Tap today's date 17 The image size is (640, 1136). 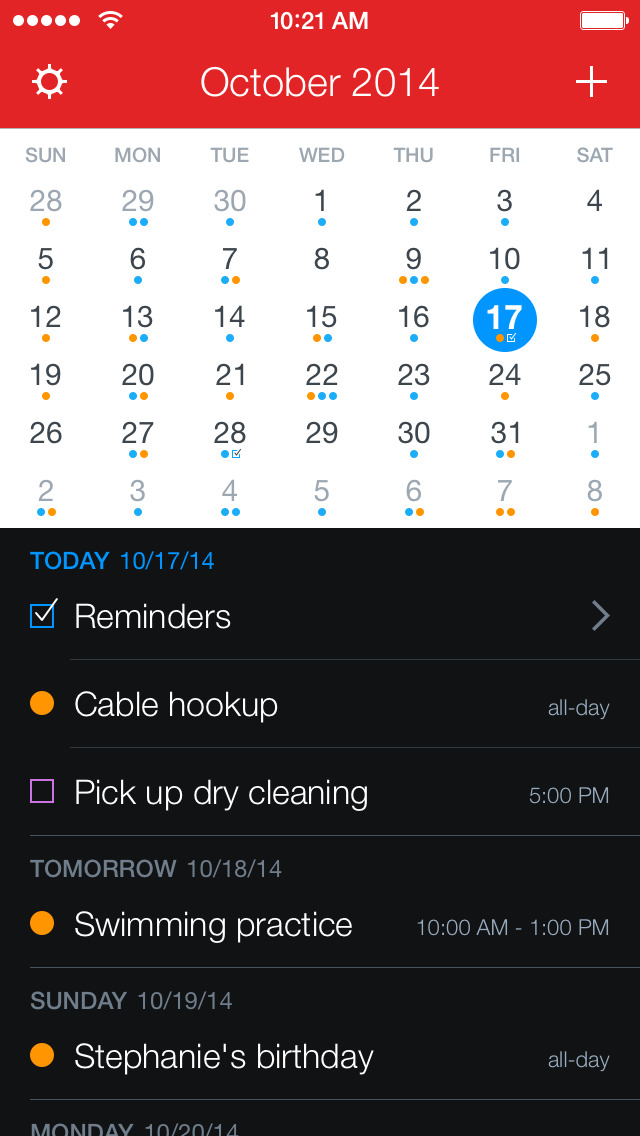click(504, 320)
